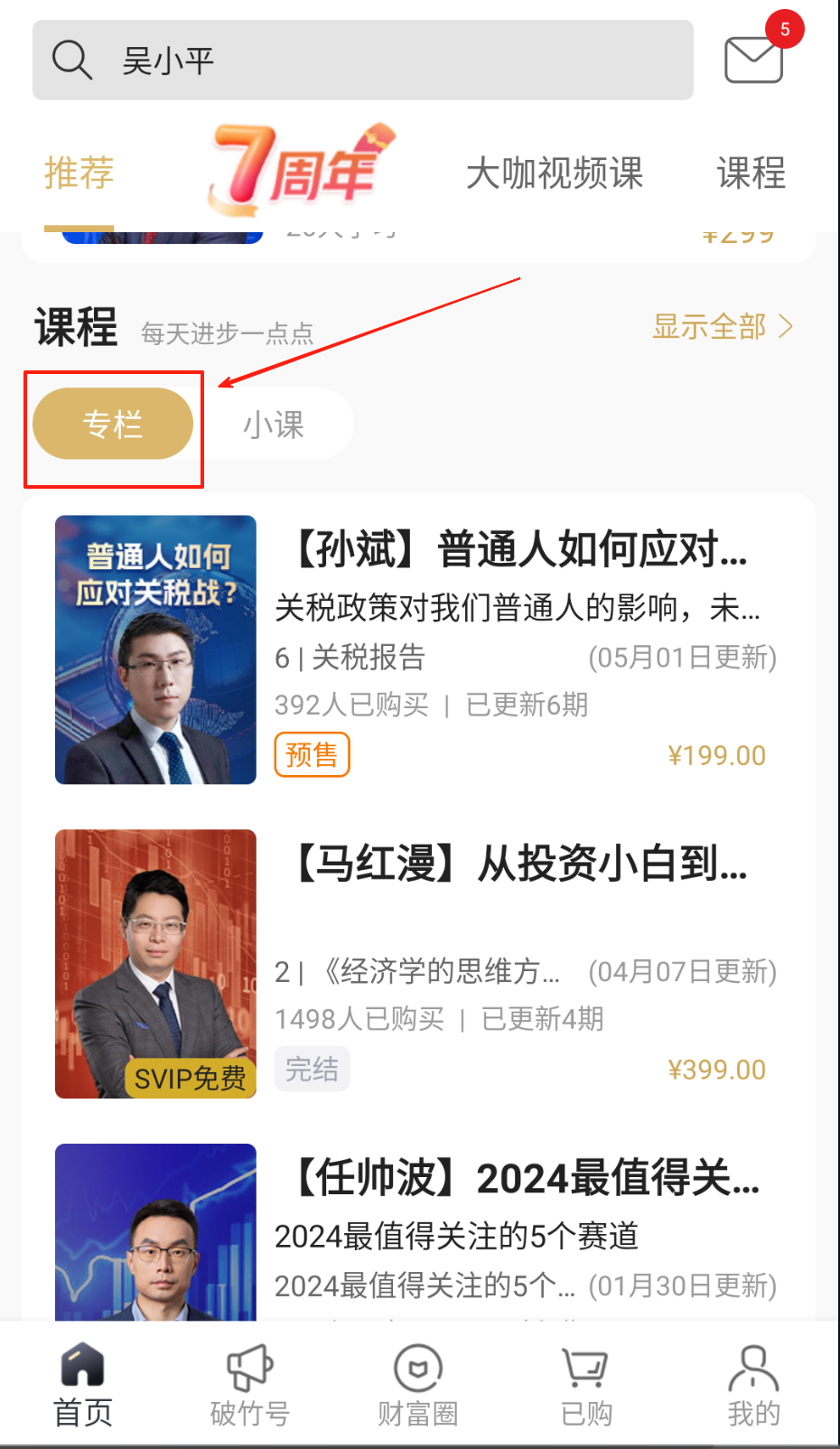View the 已购 purchased tab
Viewport: 840px width, 1449px height.
coord(586,1385)
